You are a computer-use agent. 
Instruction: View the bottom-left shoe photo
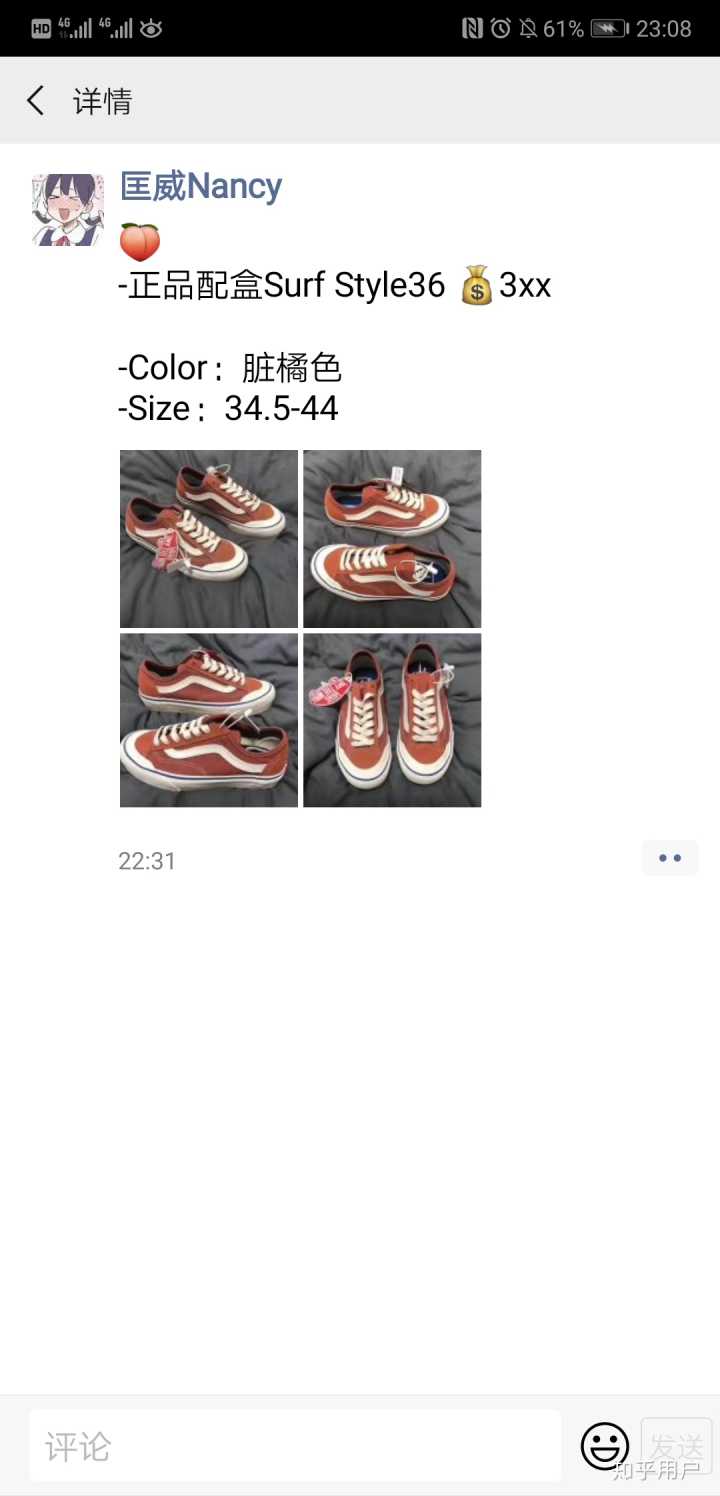pos(209,720)
